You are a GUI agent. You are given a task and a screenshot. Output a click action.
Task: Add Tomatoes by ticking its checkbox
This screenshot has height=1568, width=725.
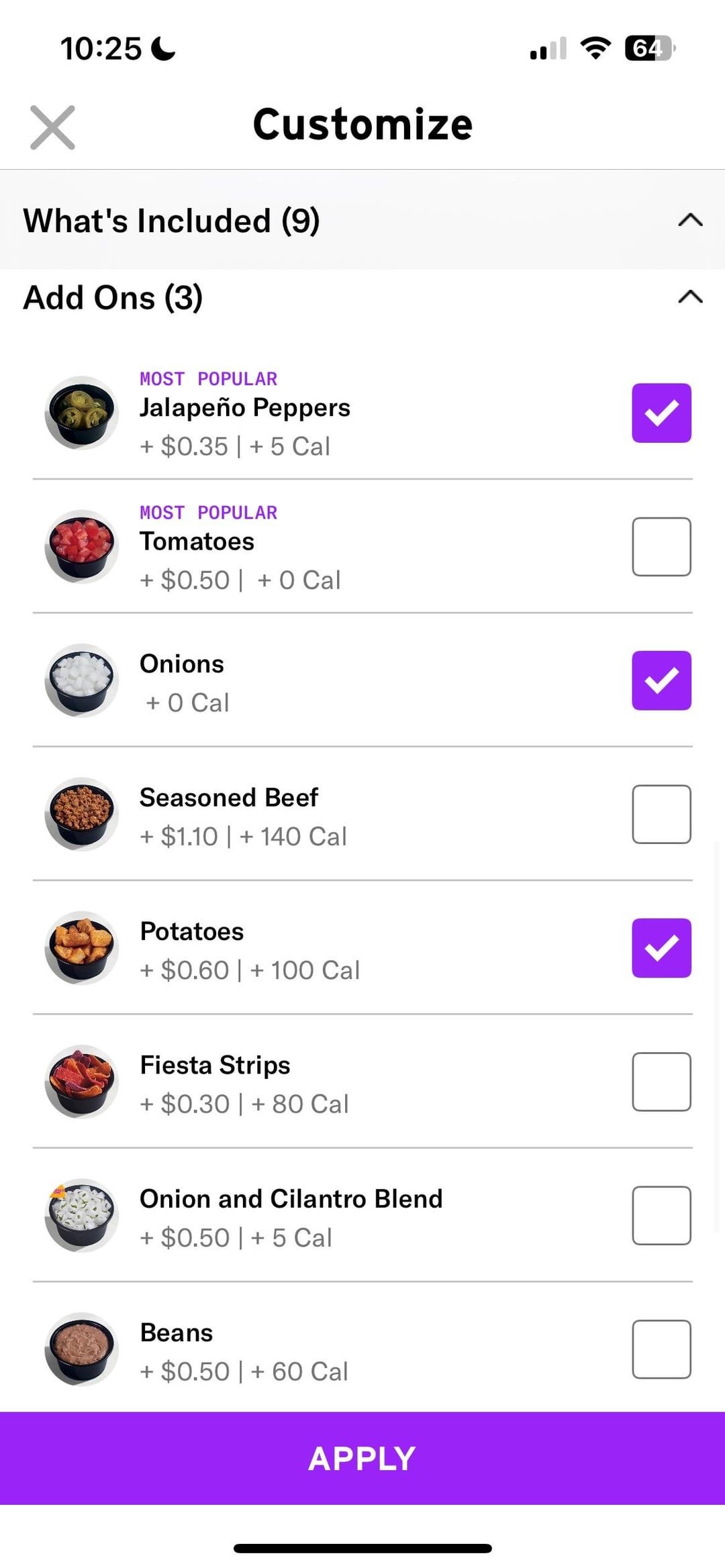tap(661, 546)
